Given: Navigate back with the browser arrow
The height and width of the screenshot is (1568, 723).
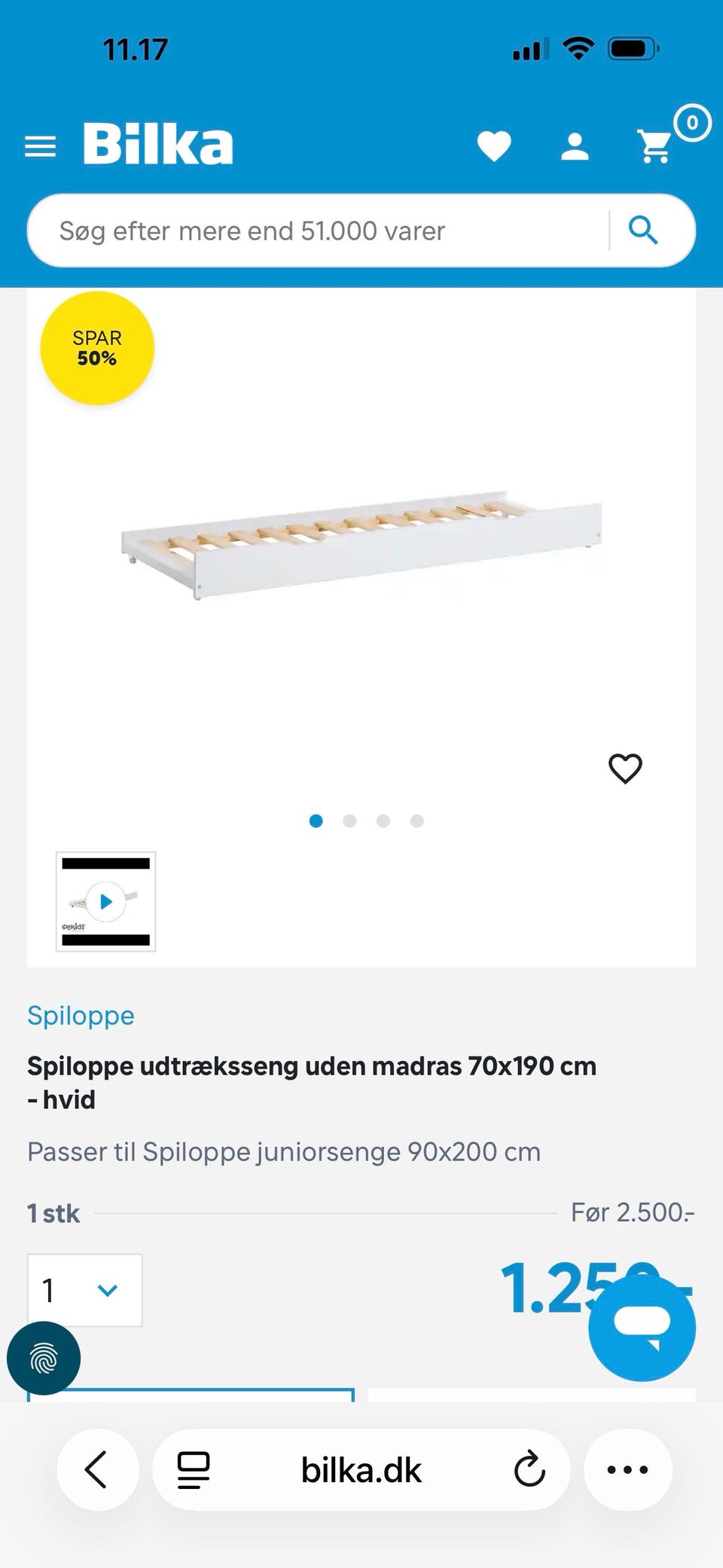Looking at the screenshot, I should [98, 1469].
